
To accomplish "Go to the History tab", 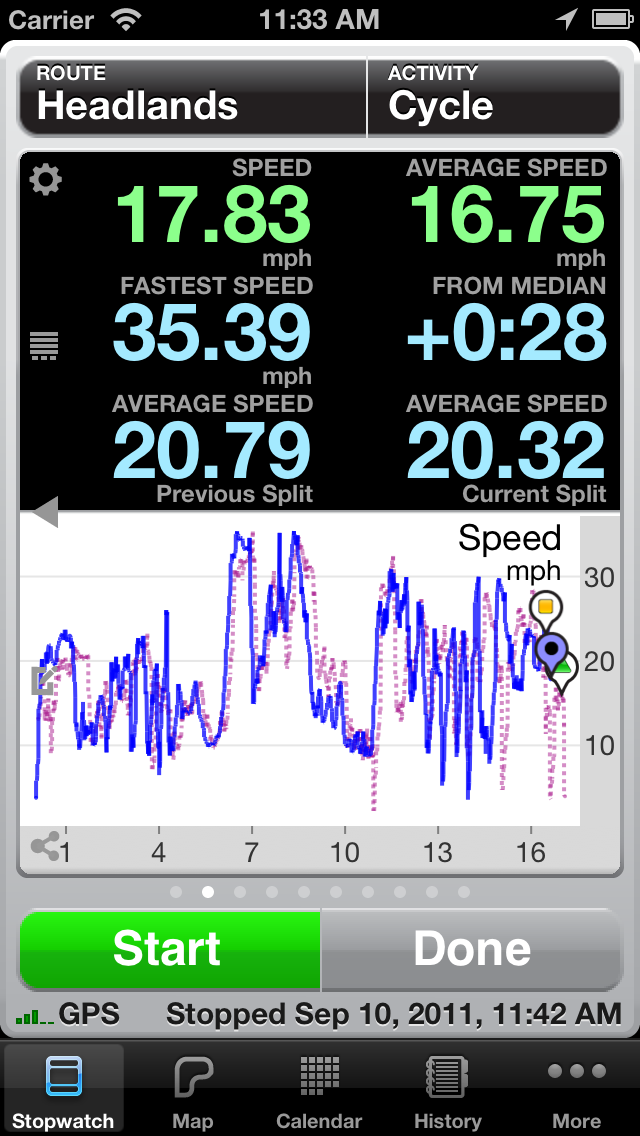I will pos(447,1092).
